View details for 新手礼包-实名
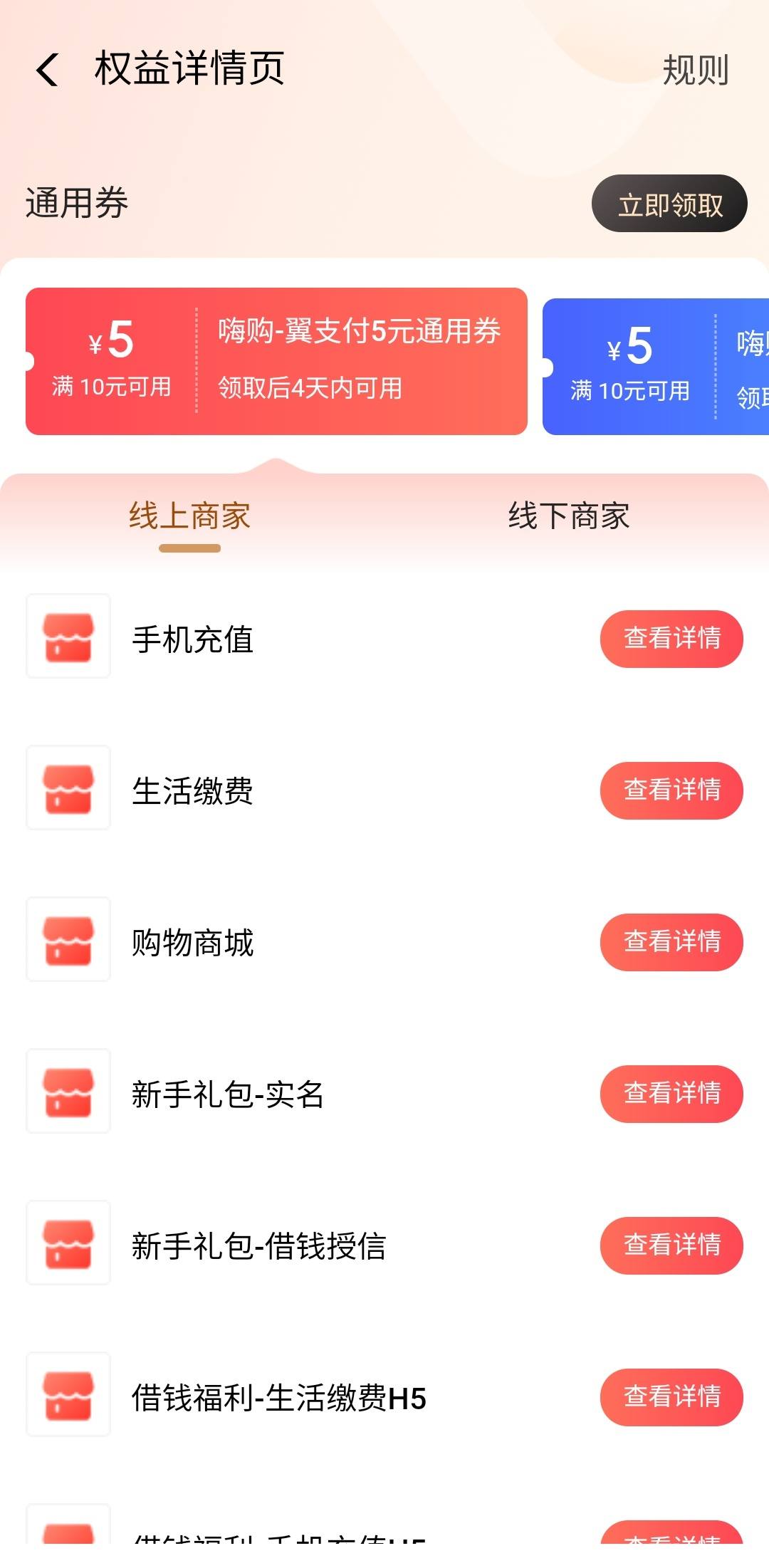 point(671,1094)
